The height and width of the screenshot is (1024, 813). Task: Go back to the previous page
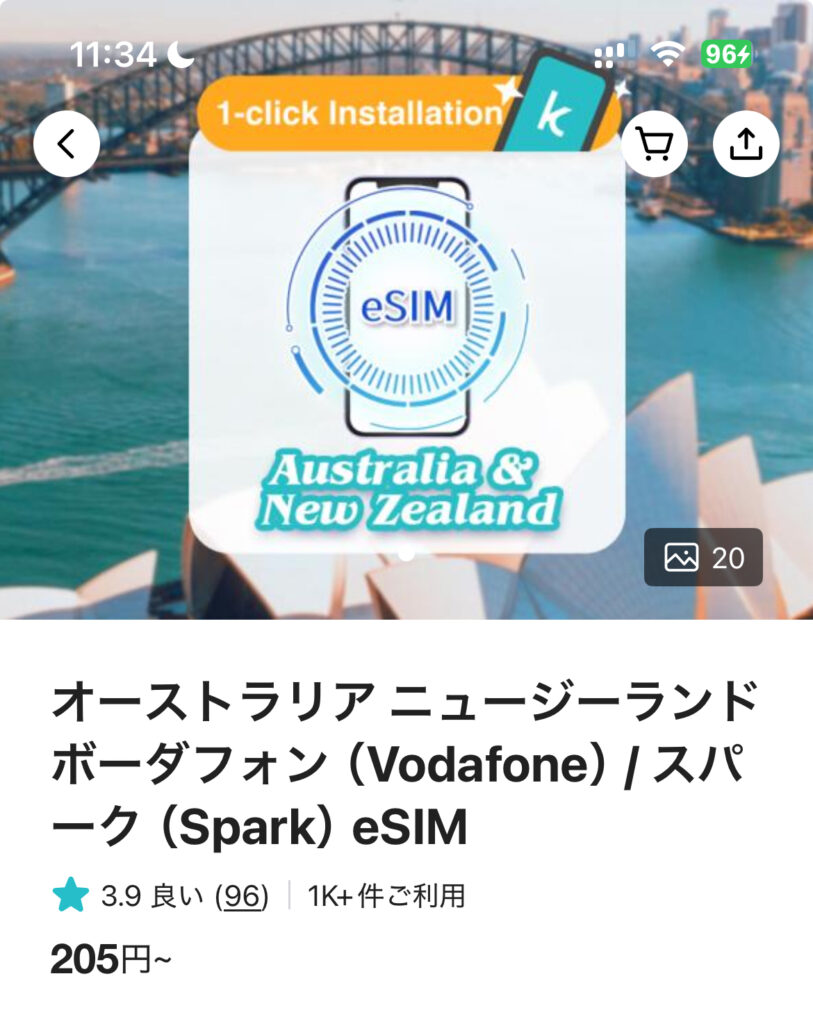66,145
